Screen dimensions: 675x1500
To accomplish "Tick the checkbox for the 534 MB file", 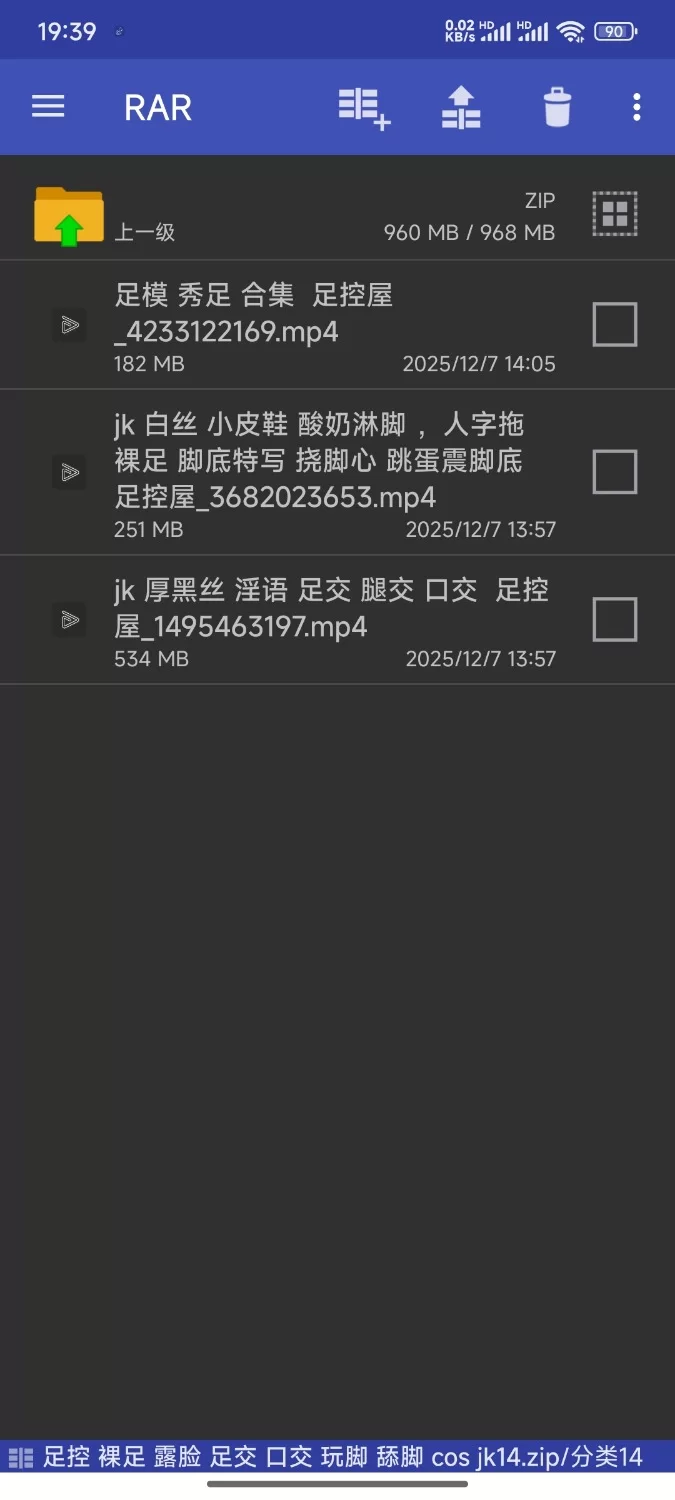I will [614, 620].
